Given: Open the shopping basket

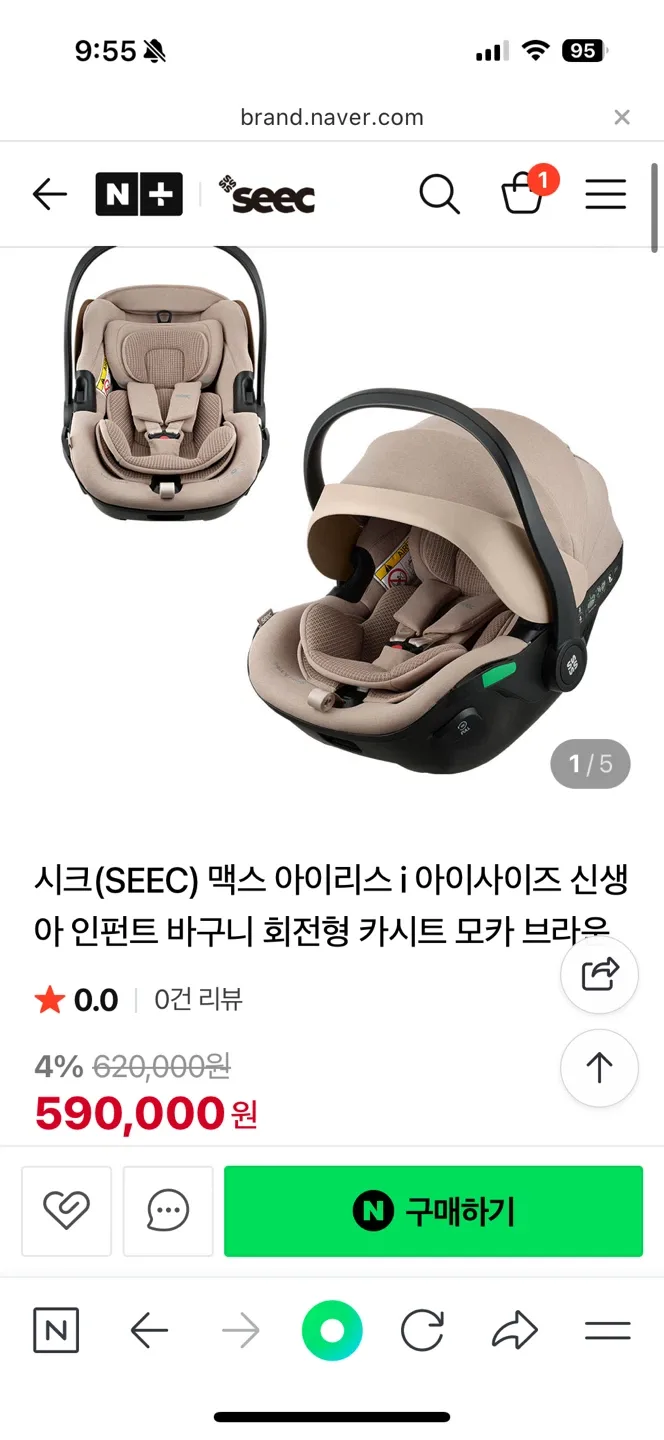Looking at the screenshot, I should tap(523, 193).
